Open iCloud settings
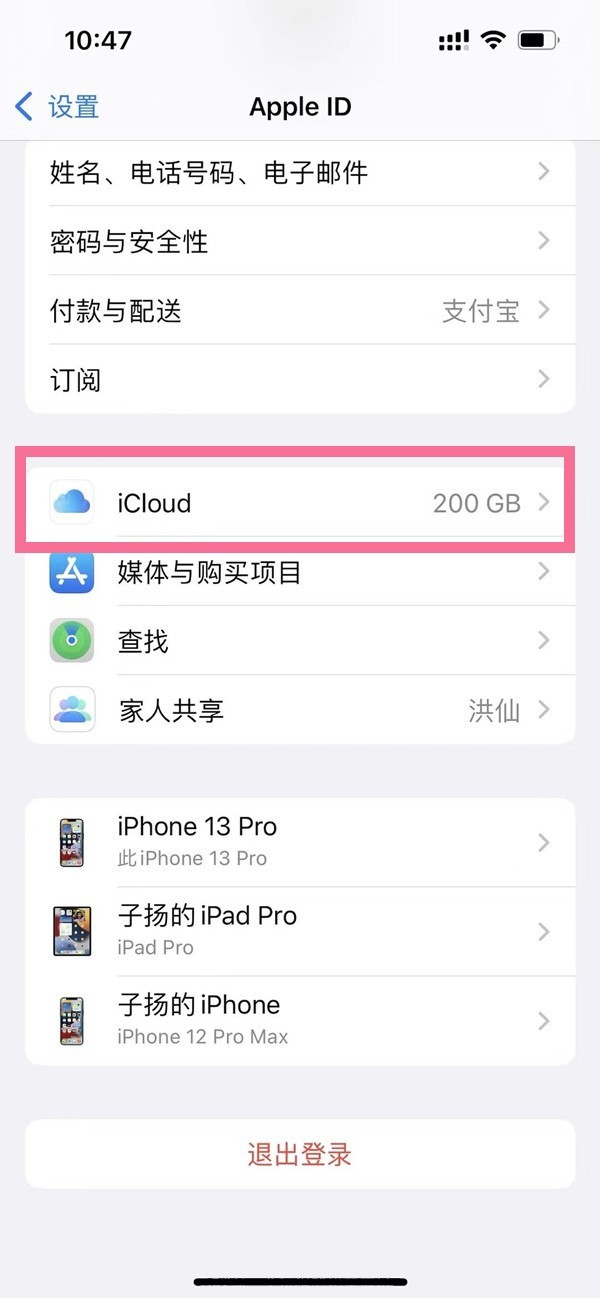This screenshot has width=600, height=1298. pyautogui.click(x=300, y=502)
